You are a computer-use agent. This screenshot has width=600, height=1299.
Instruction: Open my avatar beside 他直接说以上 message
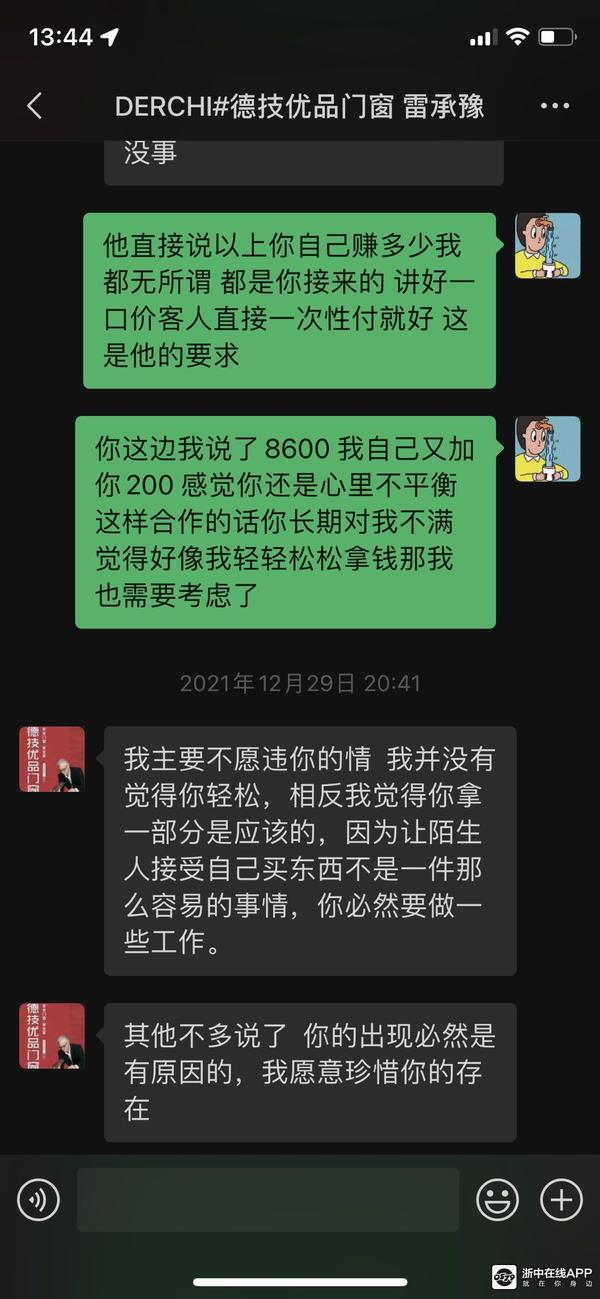pos(547,245)
